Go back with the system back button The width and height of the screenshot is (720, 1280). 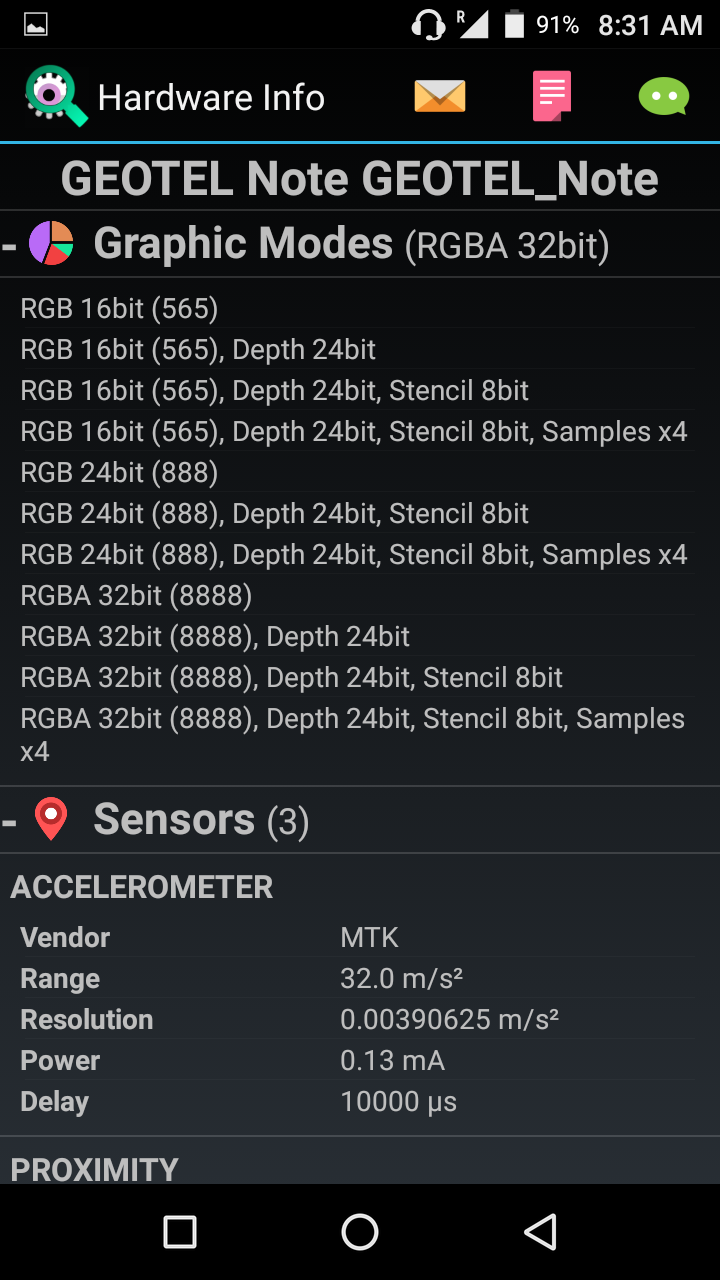pos(540,1232)
